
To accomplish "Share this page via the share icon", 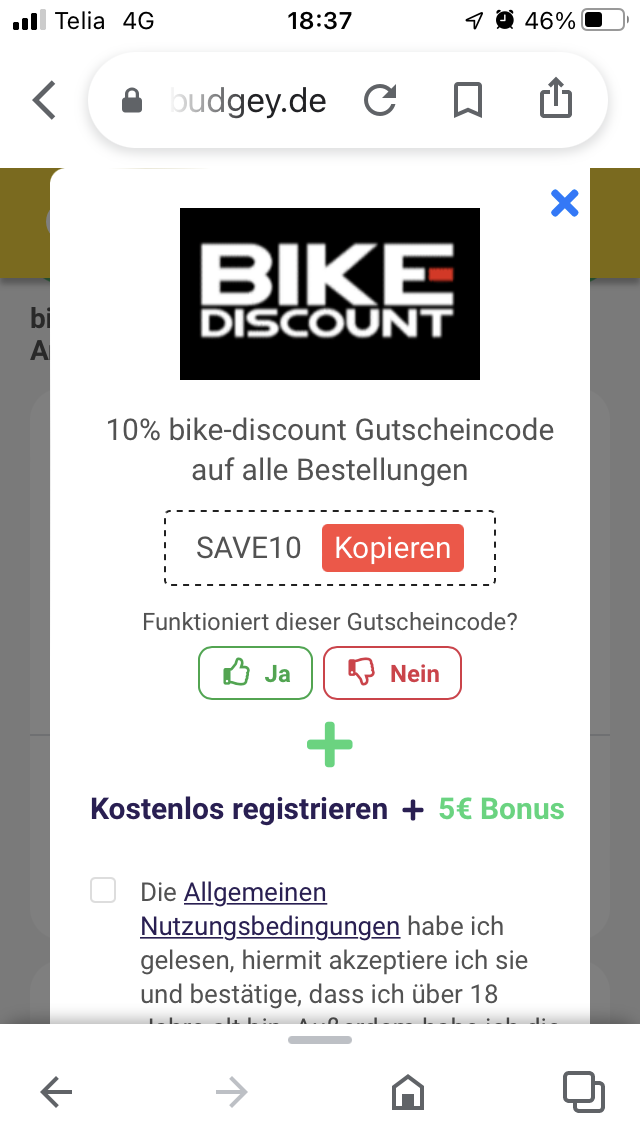I will (x=556, y=98).
